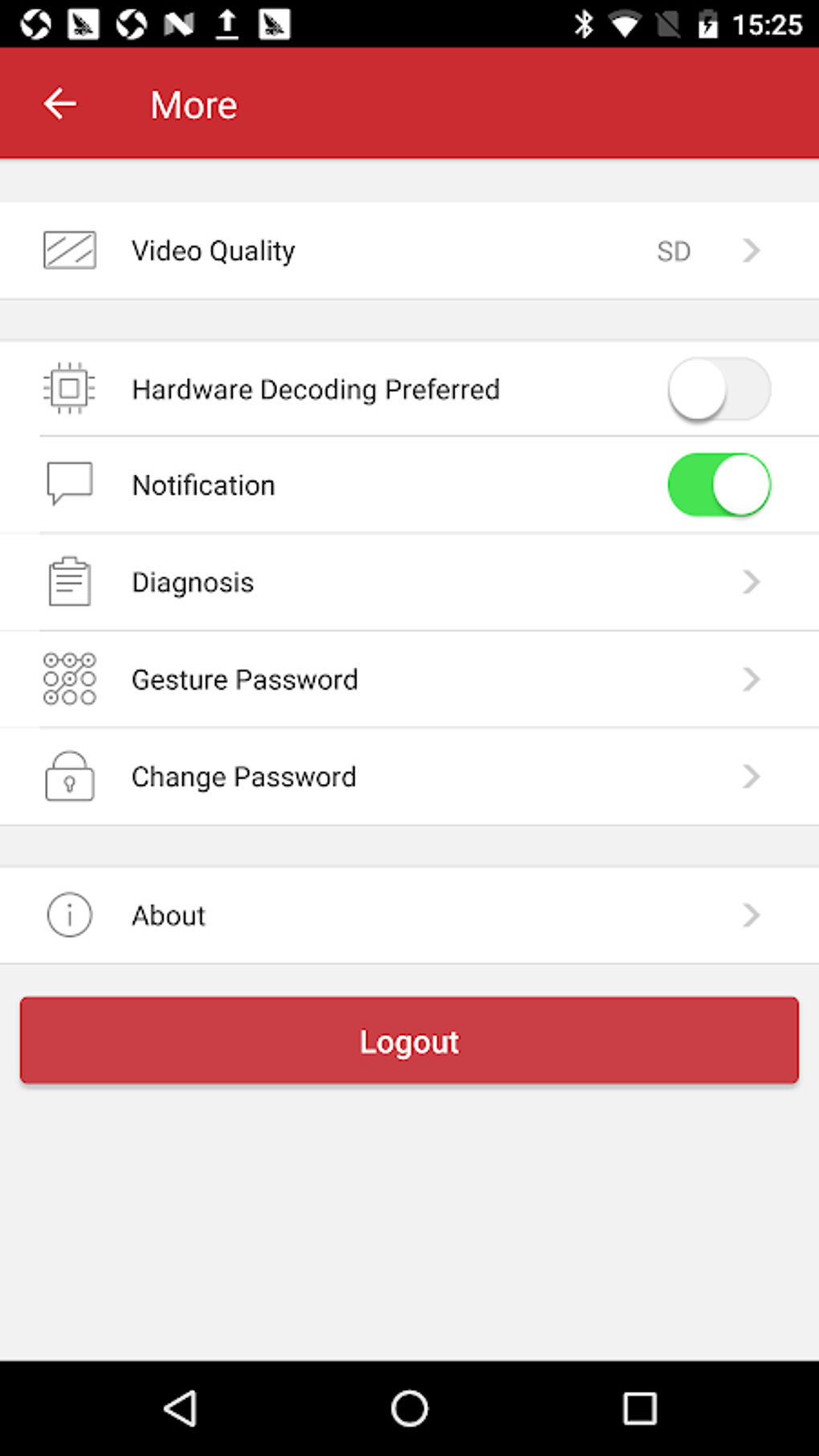Screen dimensions: 819x1456
Task: Tap the Logout button
Action: tap(409, 1041)
